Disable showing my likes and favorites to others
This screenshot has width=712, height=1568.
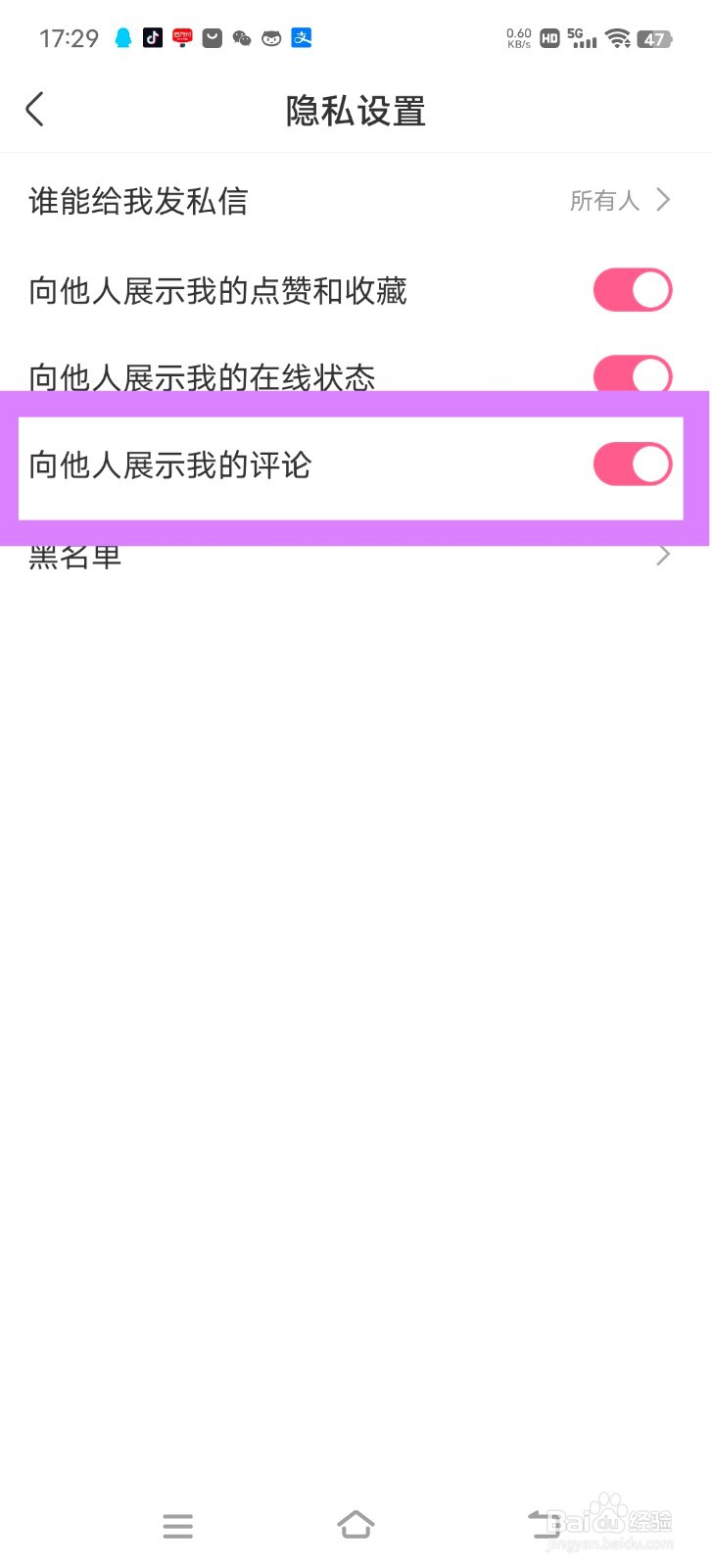632,290
